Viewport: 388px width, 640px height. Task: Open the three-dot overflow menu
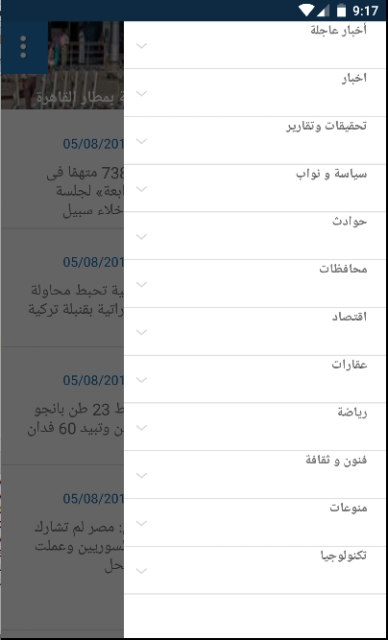pos(23,47)
